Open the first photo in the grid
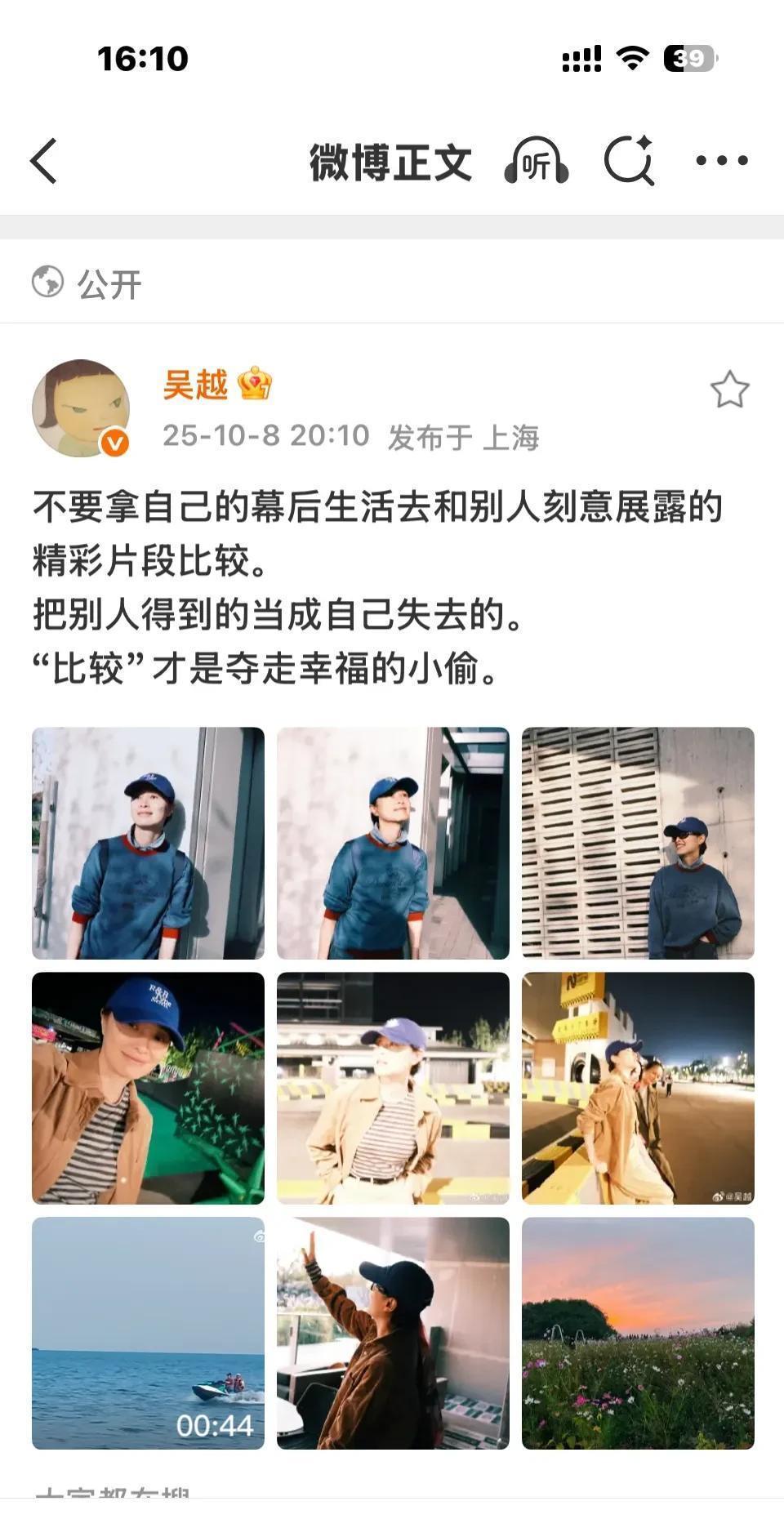 tap(148, 843)
